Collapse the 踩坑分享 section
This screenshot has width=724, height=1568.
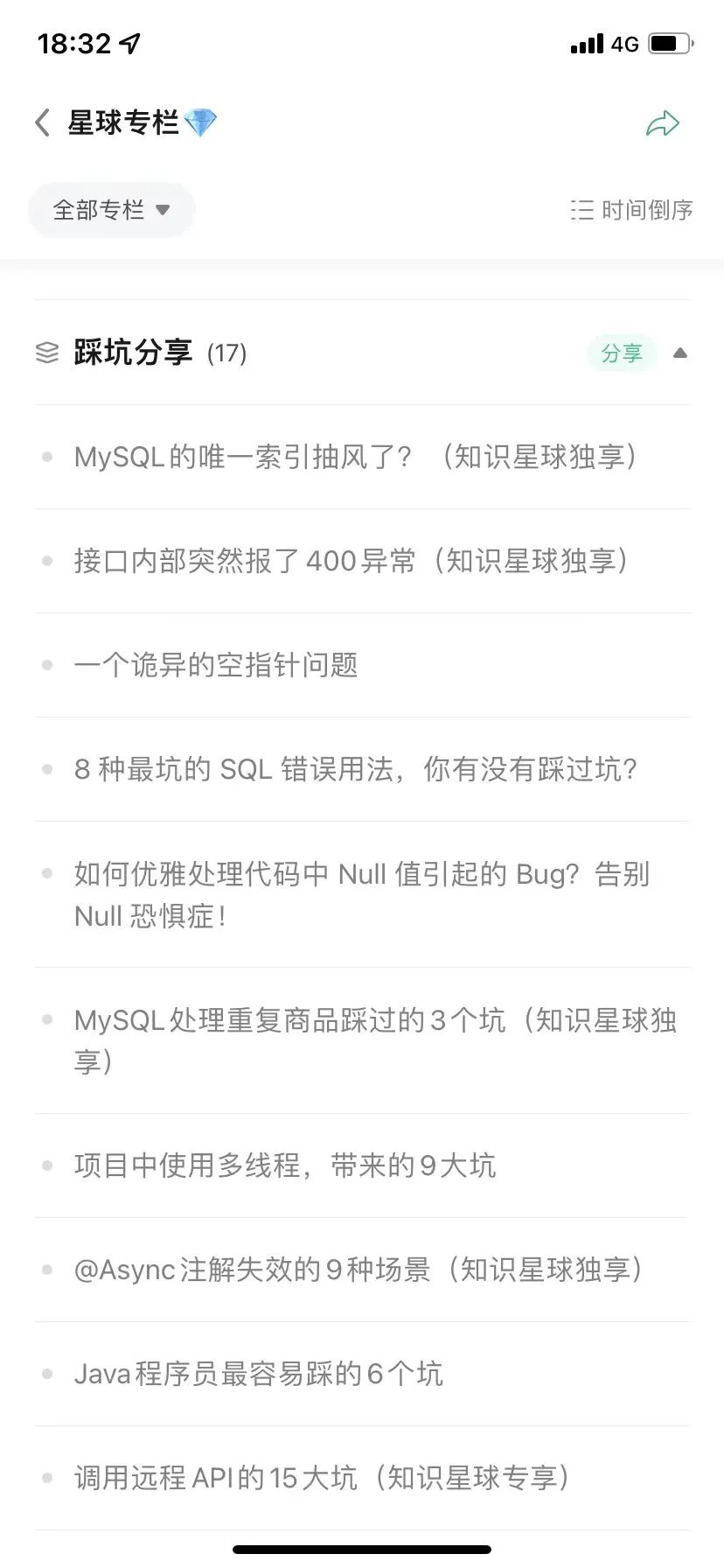point(680,353)
